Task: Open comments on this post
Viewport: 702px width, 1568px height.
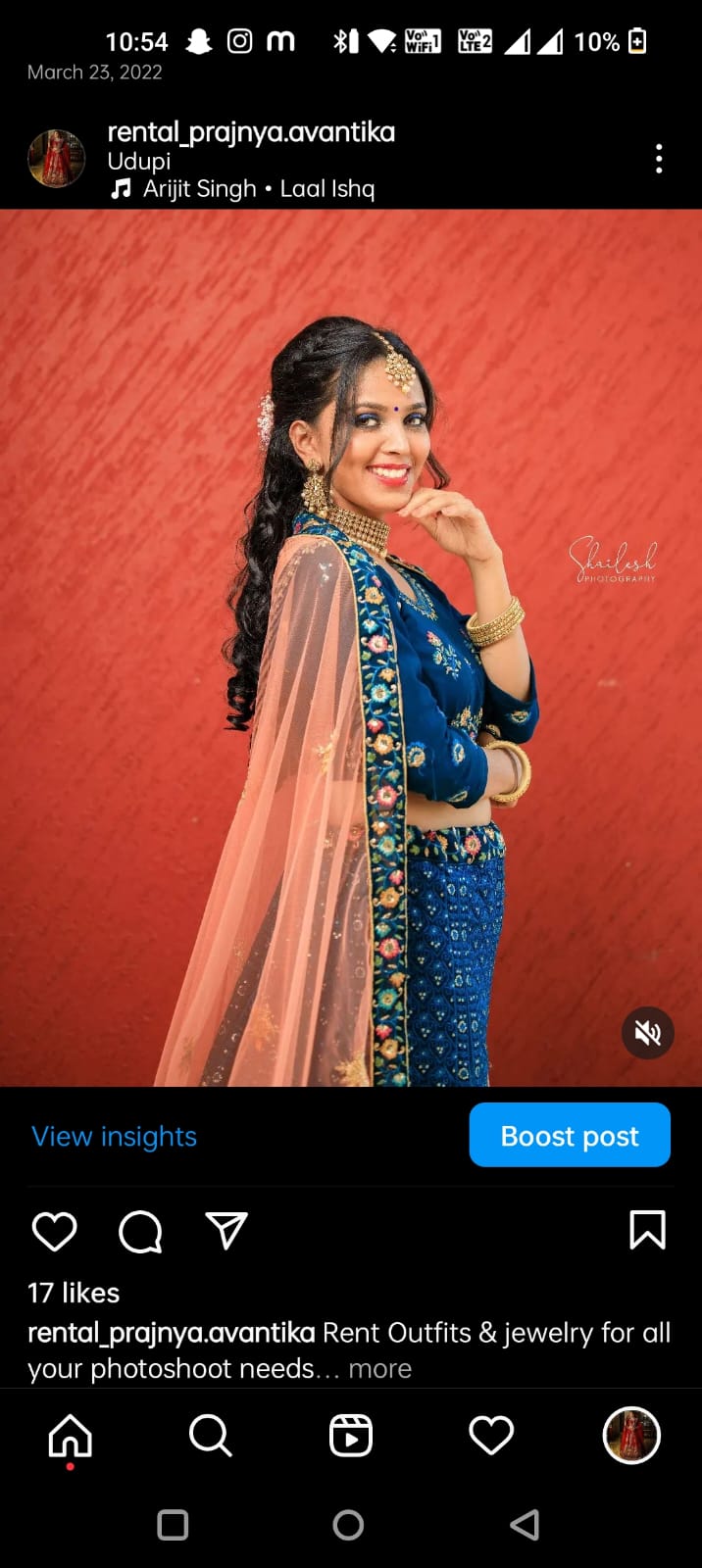Action: pyautogui.click(x=140, y=1231)
